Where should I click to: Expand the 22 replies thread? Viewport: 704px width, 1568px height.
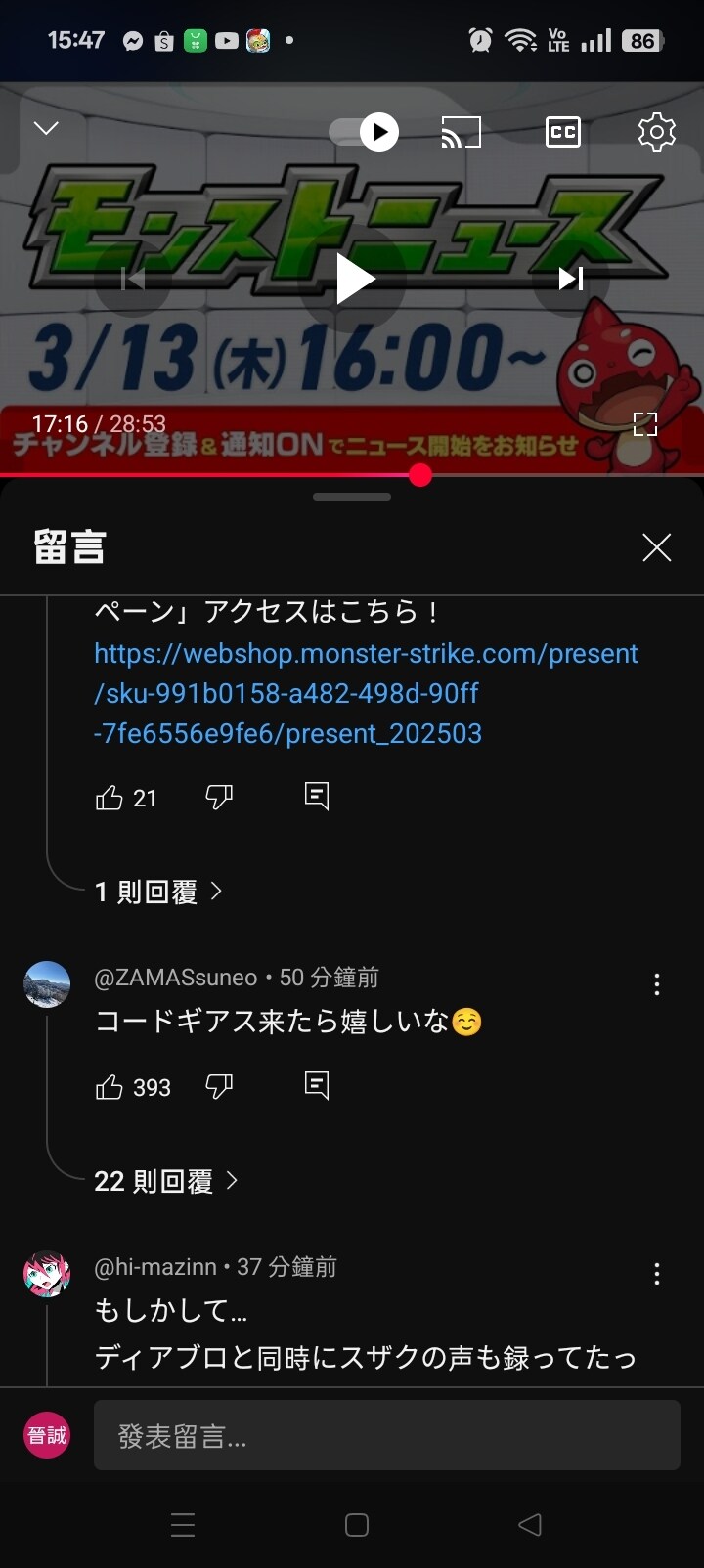166,1181
